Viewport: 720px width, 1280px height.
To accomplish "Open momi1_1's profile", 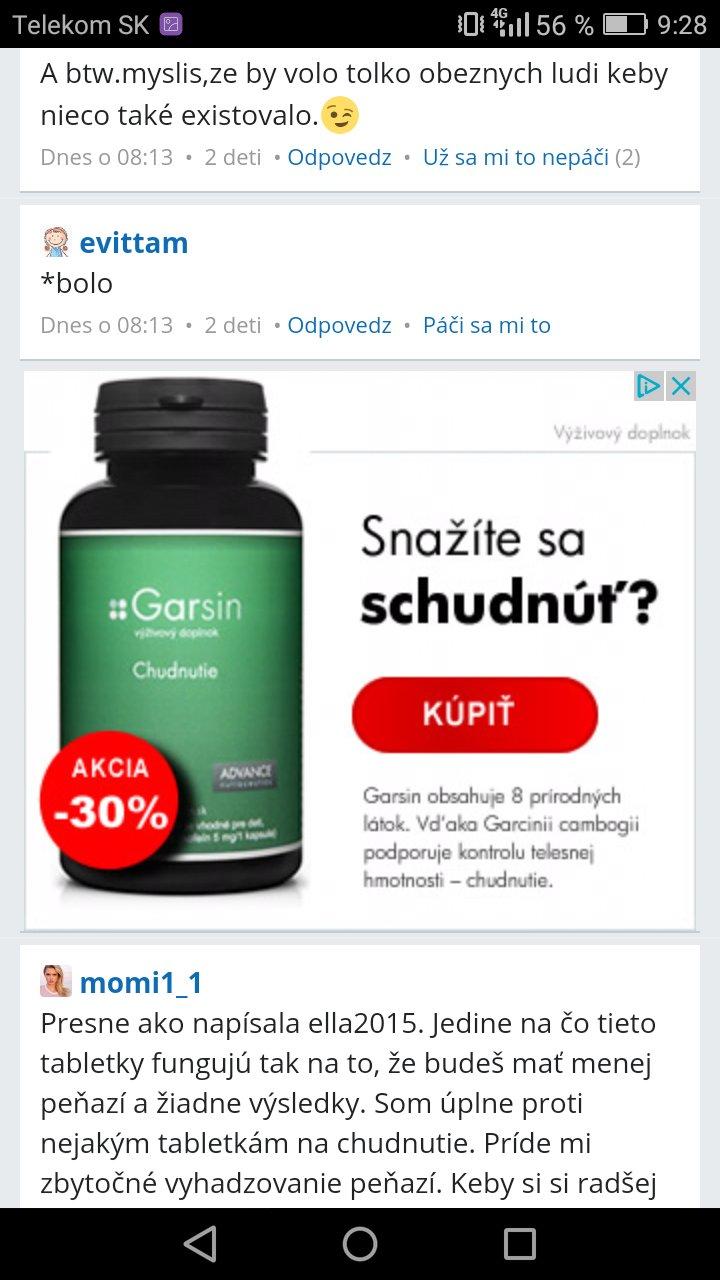I will (140, 982).
